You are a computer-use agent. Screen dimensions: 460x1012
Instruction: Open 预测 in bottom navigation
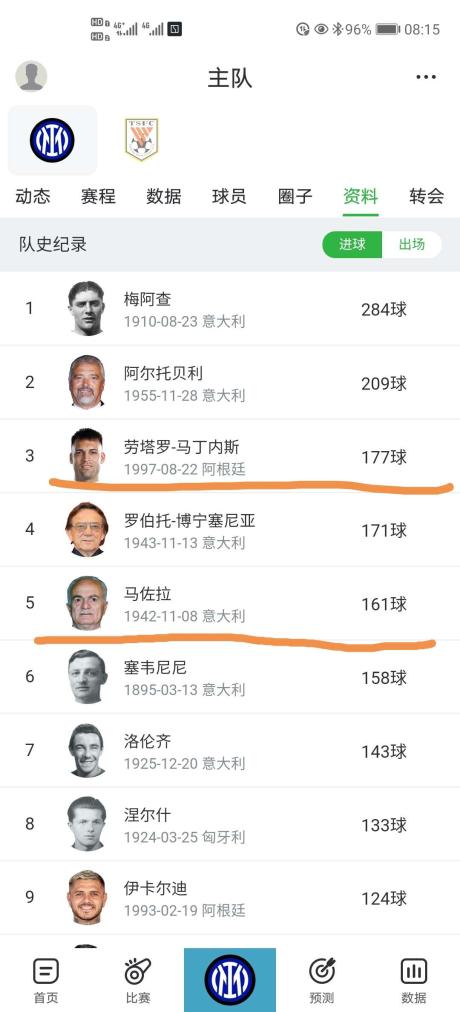coord(322,980)
